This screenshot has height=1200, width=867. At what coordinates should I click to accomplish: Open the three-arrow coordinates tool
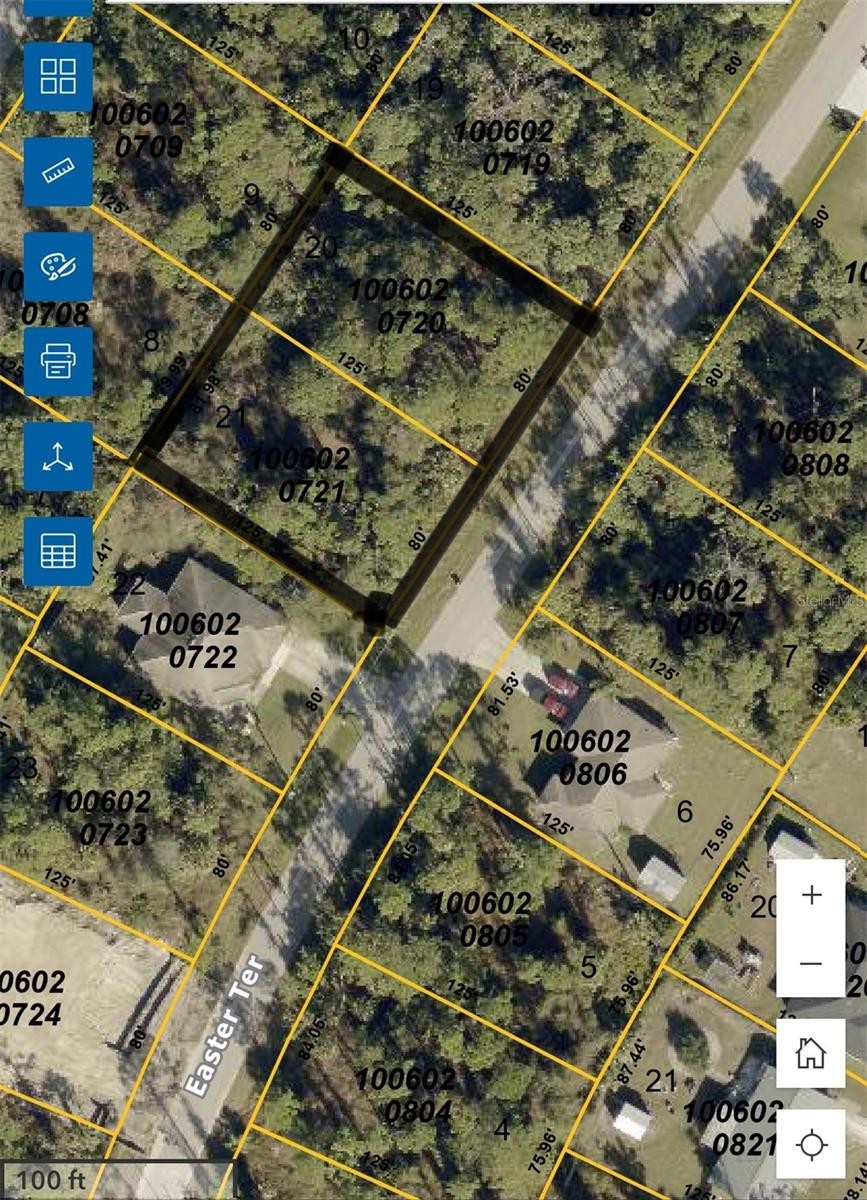58,456
